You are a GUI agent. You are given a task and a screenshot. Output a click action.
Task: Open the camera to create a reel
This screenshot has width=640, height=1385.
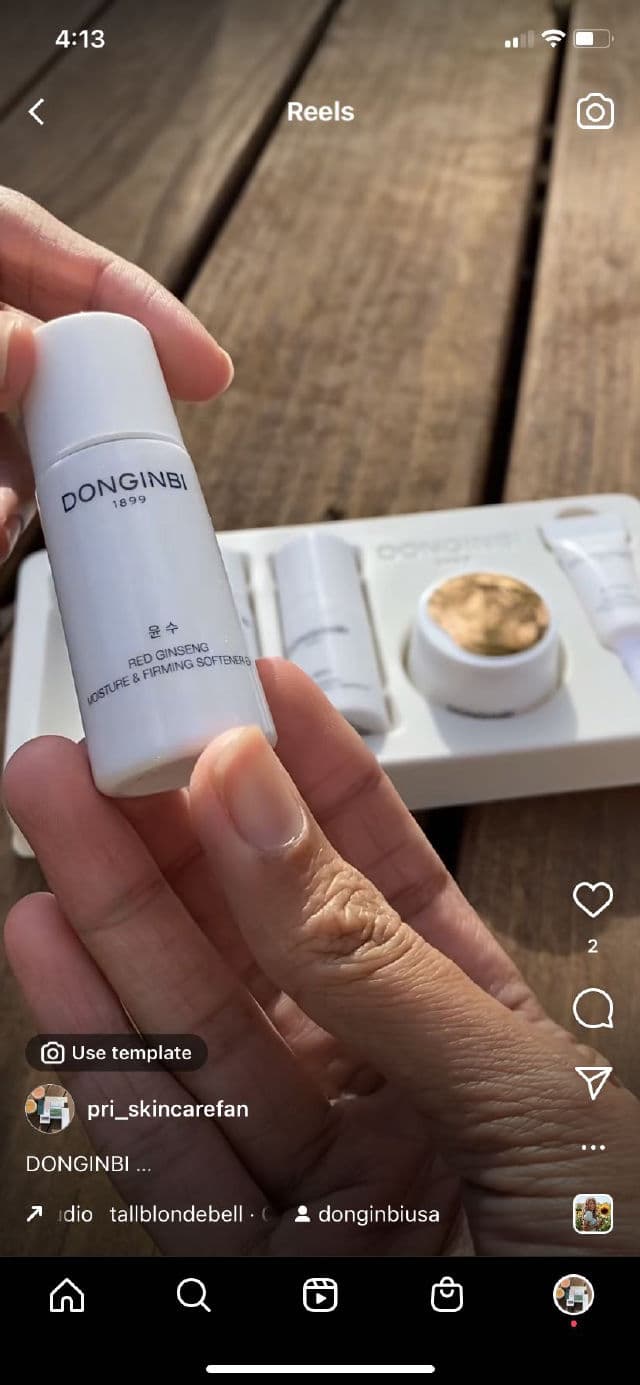coord(595,112)
